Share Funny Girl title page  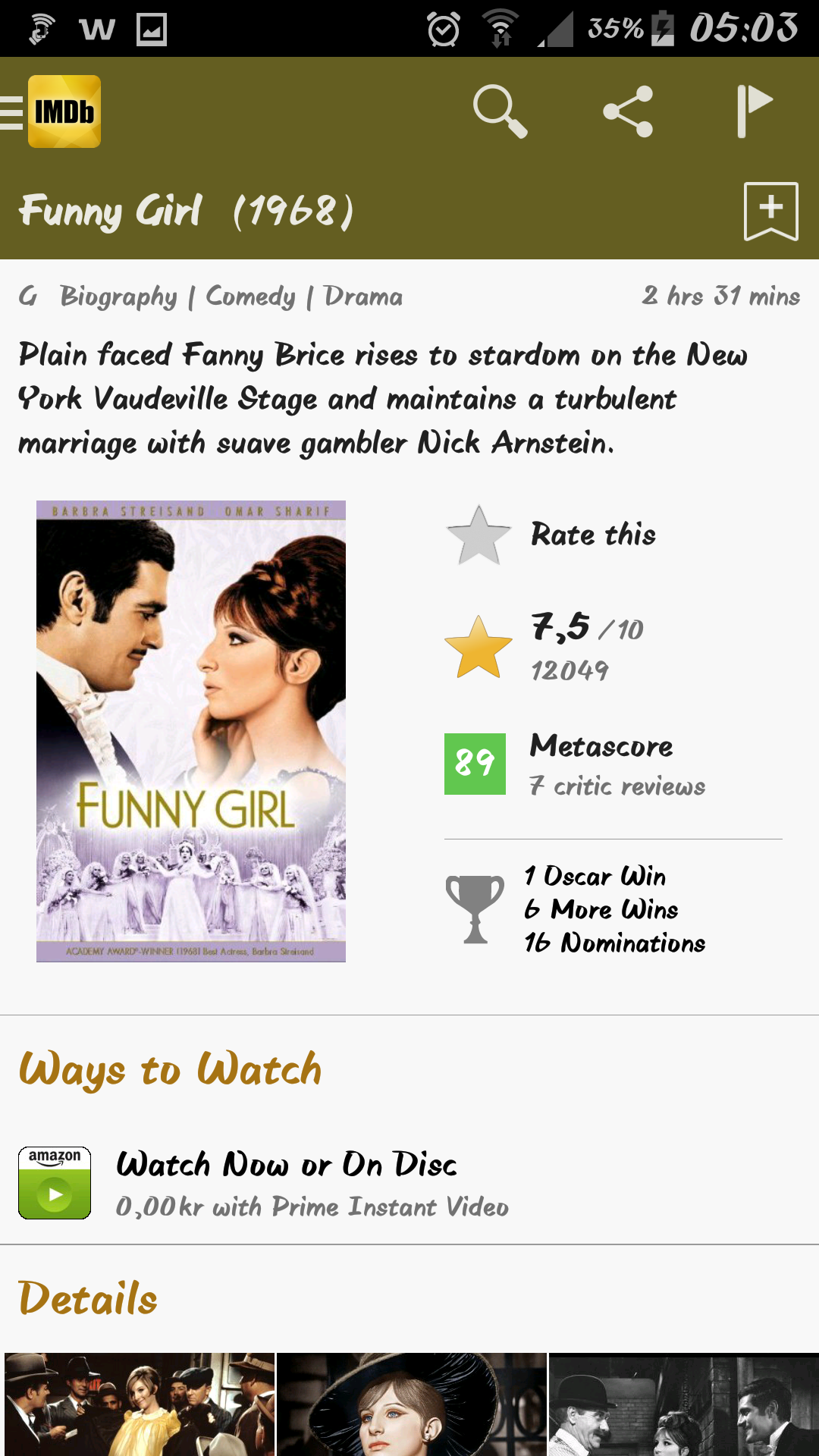628,111
